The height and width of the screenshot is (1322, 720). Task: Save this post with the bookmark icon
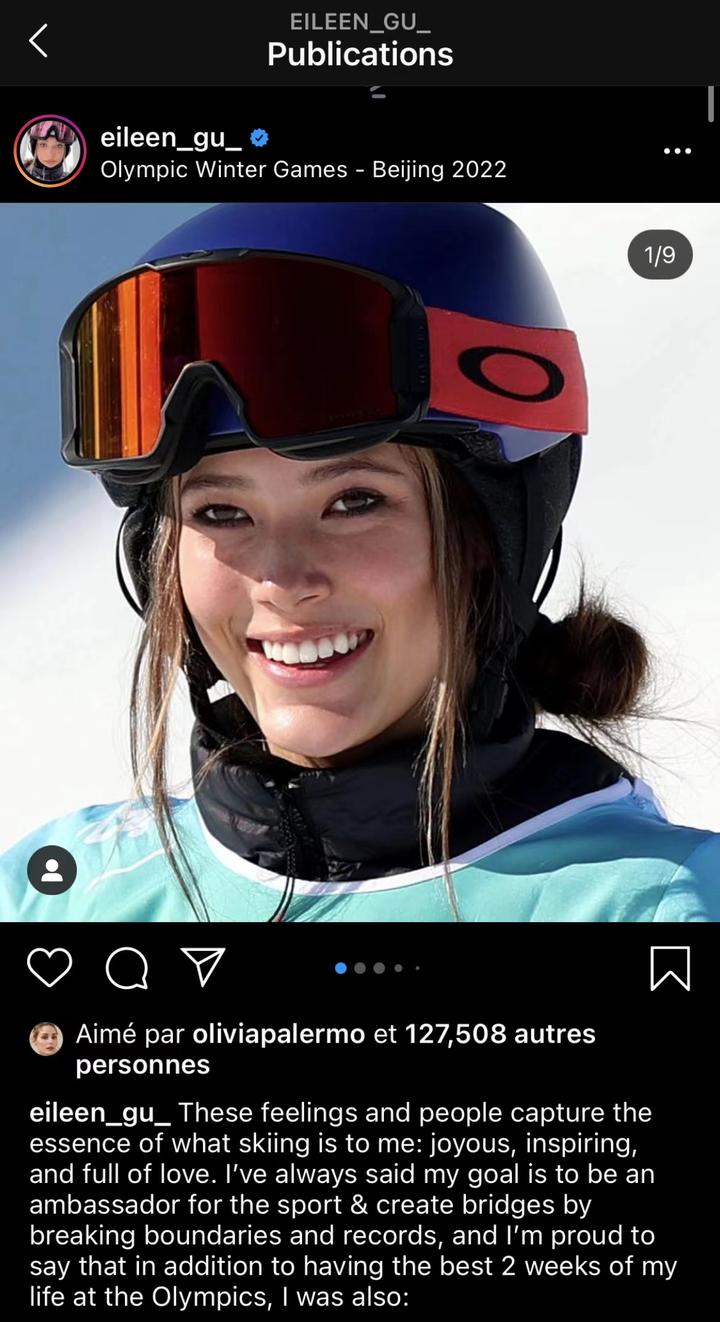(x=669, y=968)
